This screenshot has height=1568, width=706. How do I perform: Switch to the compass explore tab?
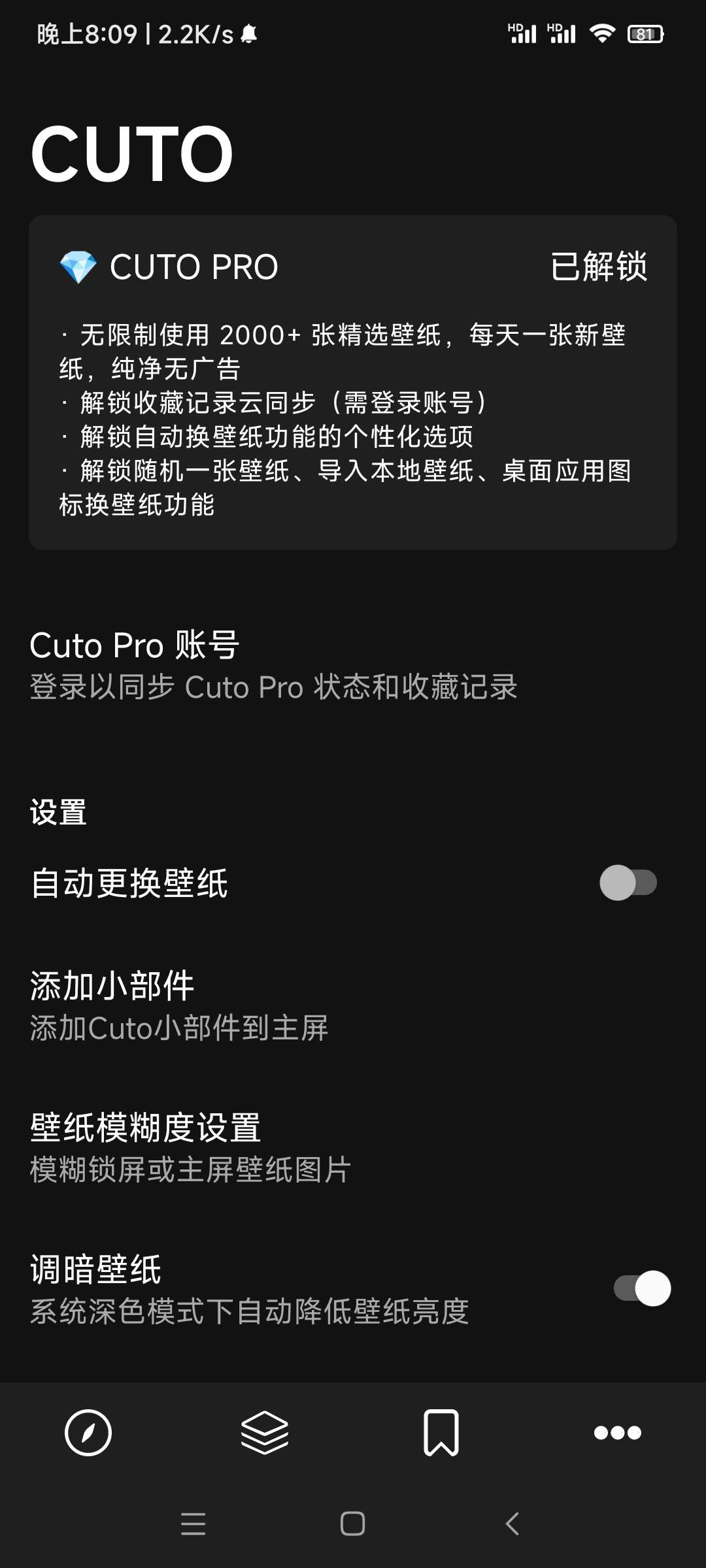[x=88, y=1433]
